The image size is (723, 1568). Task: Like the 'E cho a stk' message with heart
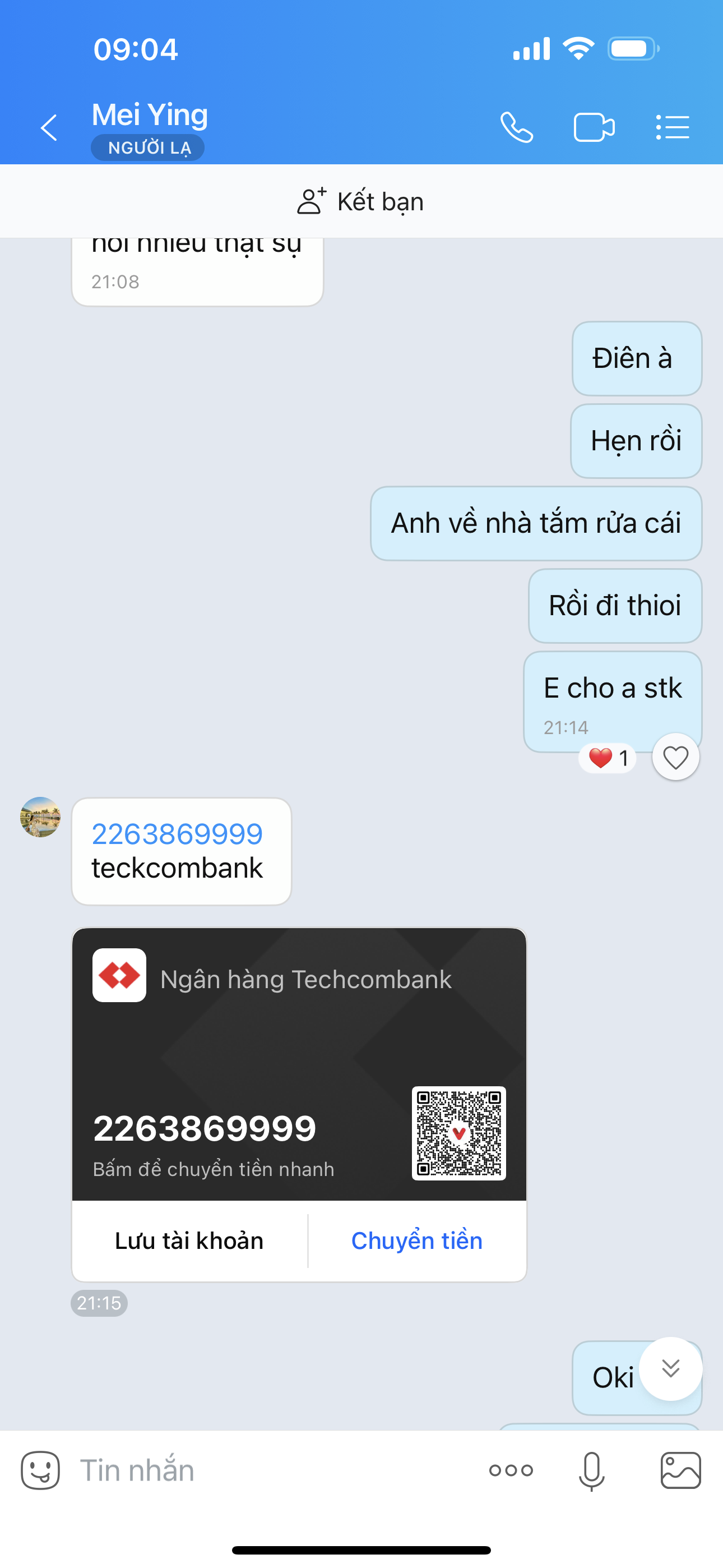[x=675, y=757]
